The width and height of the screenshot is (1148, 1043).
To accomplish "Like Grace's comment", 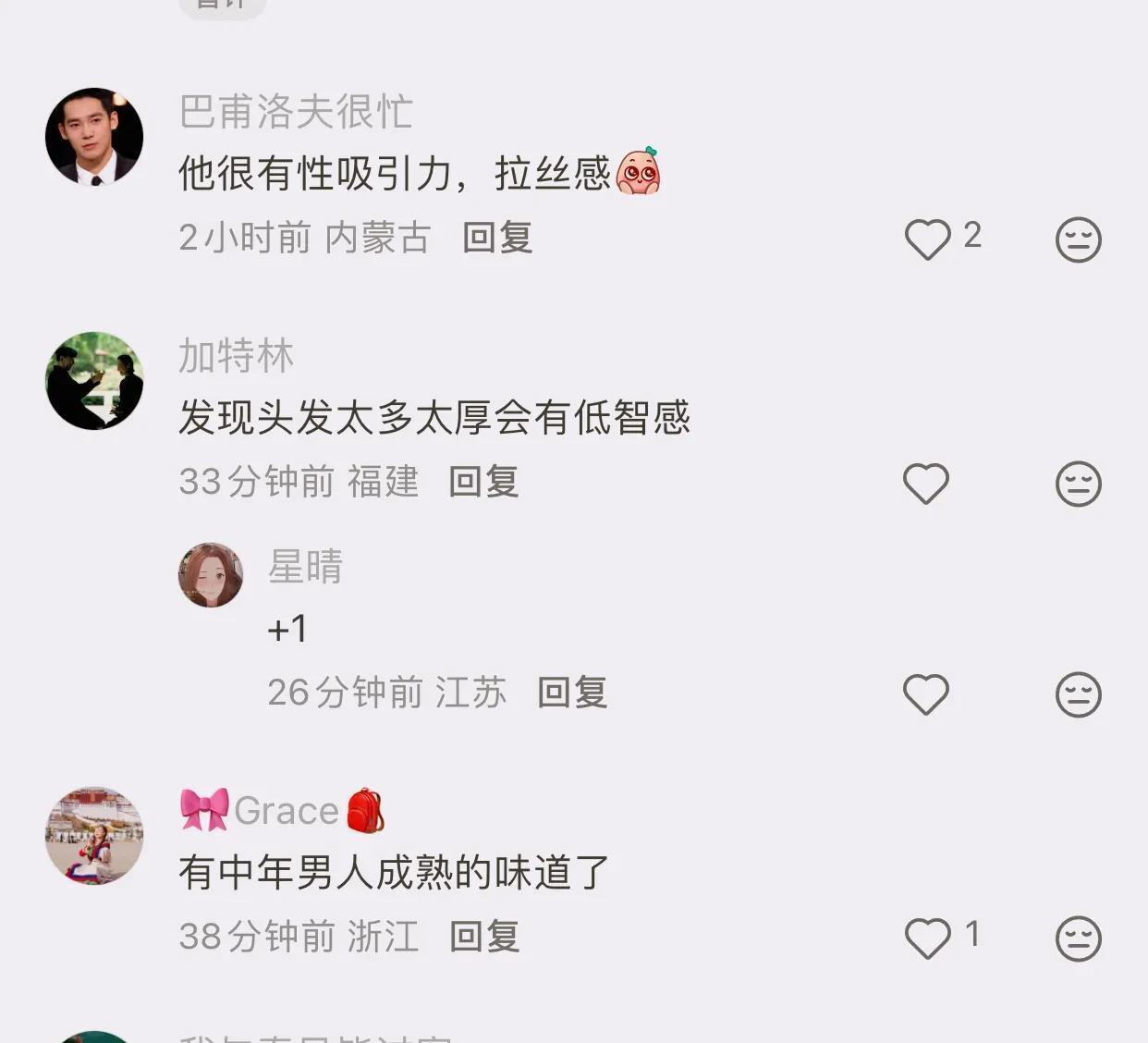I will pyautogui.click(x=927, y=939).
